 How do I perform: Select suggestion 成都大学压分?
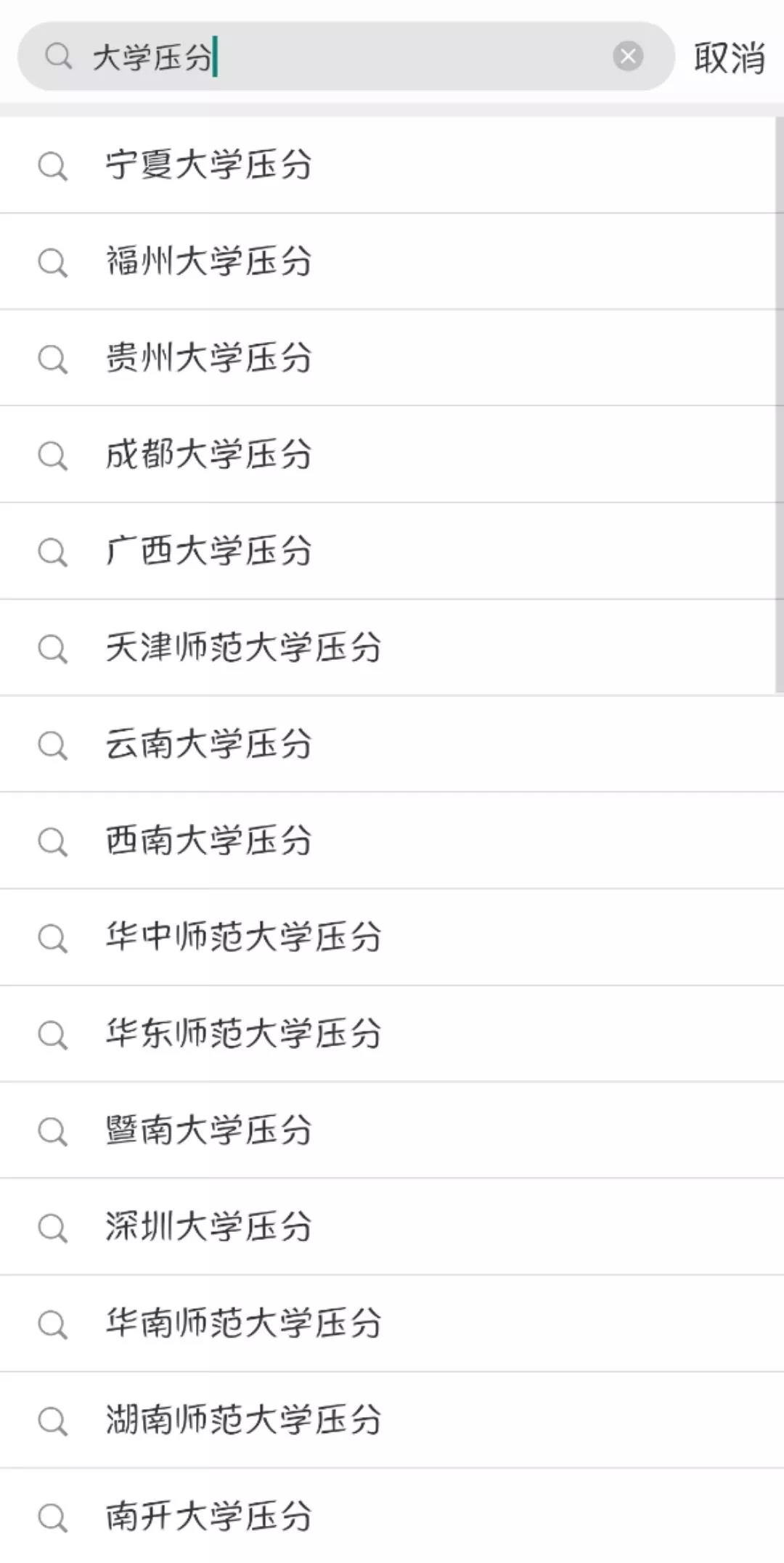click(392, 455)
